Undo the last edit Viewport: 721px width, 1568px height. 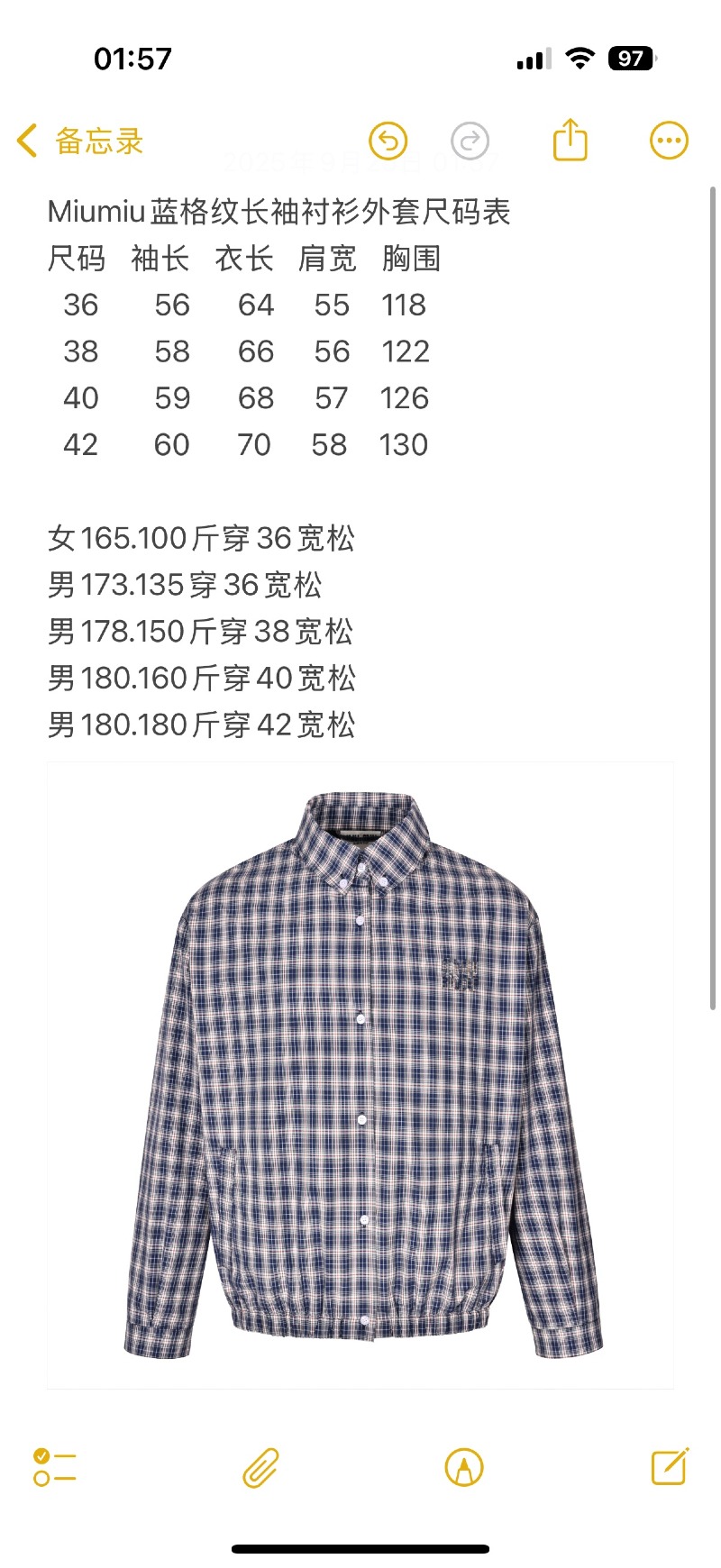388,141
